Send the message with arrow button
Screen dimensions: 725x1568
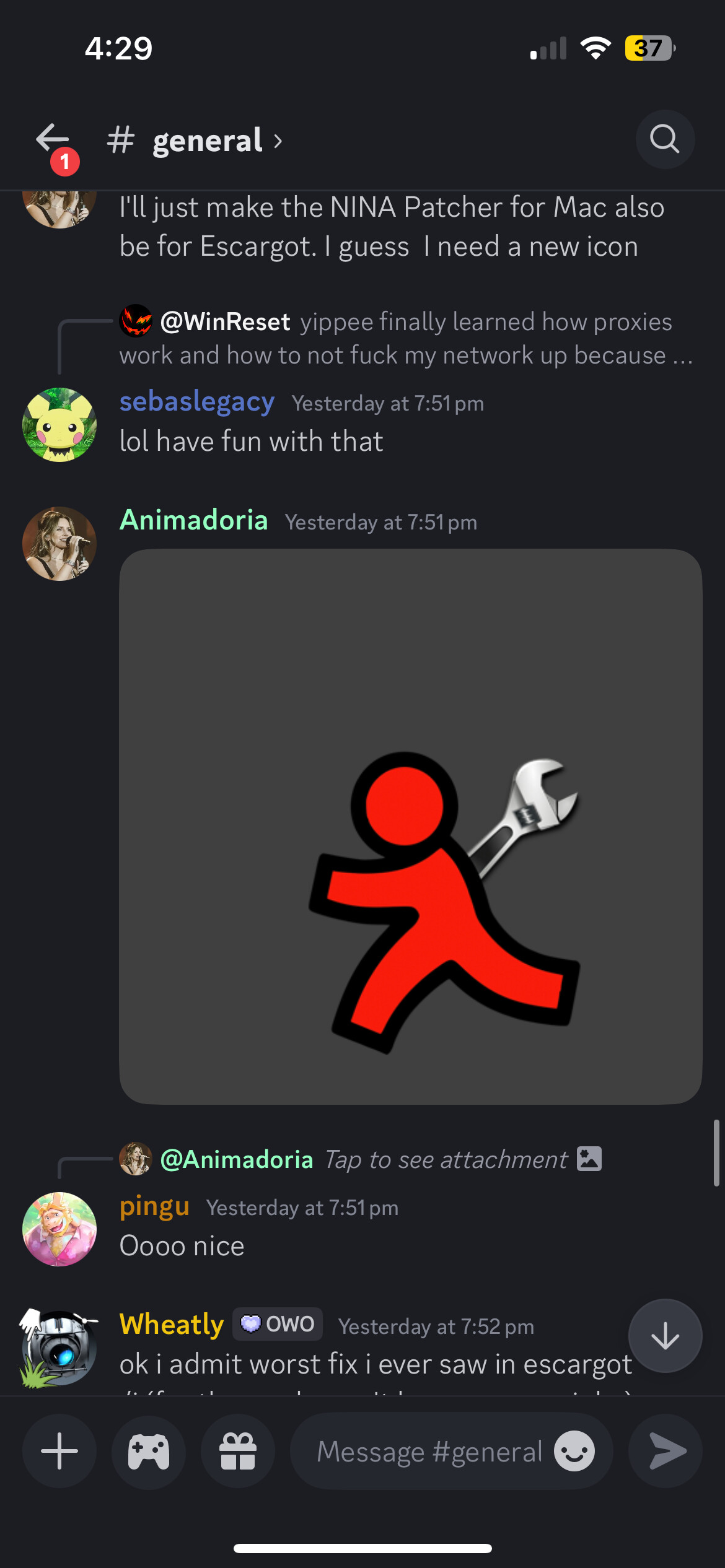pos(666,1451)
